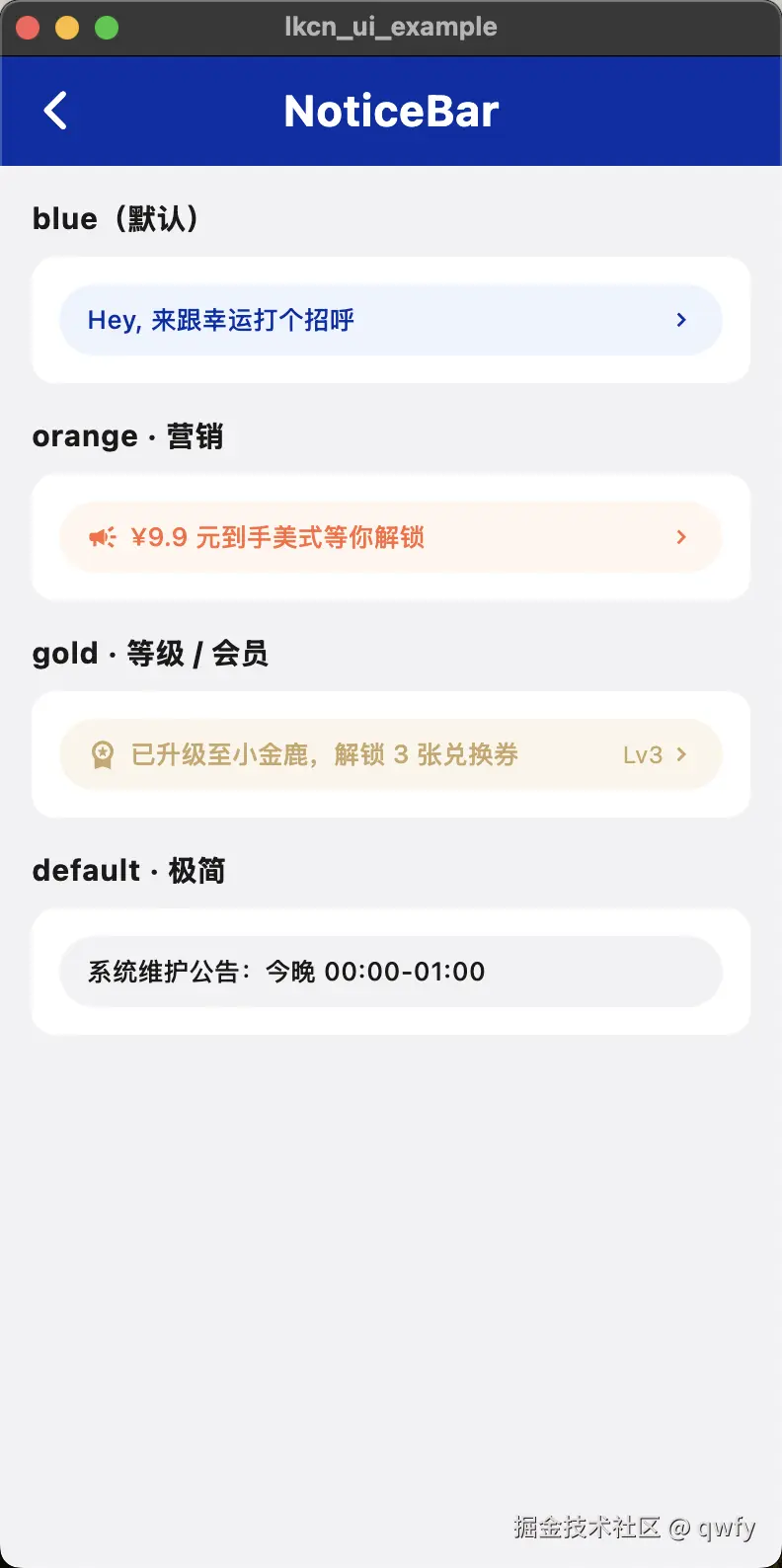The height and width of the screenshot is (1568, 782).
Task: Click the 'blue（默认）' section heading
Action: [116, 218]
